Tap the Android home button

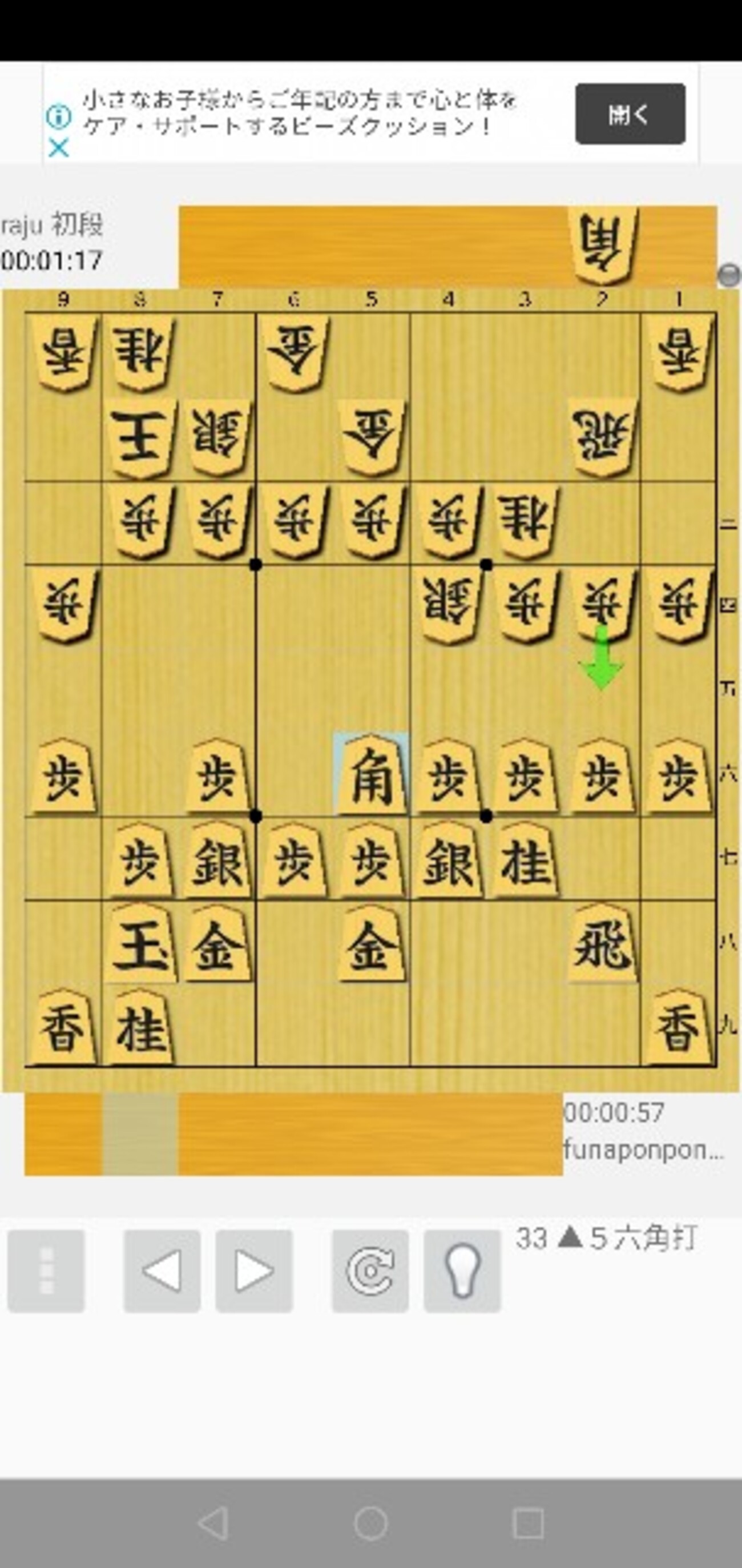(371, 1524)
